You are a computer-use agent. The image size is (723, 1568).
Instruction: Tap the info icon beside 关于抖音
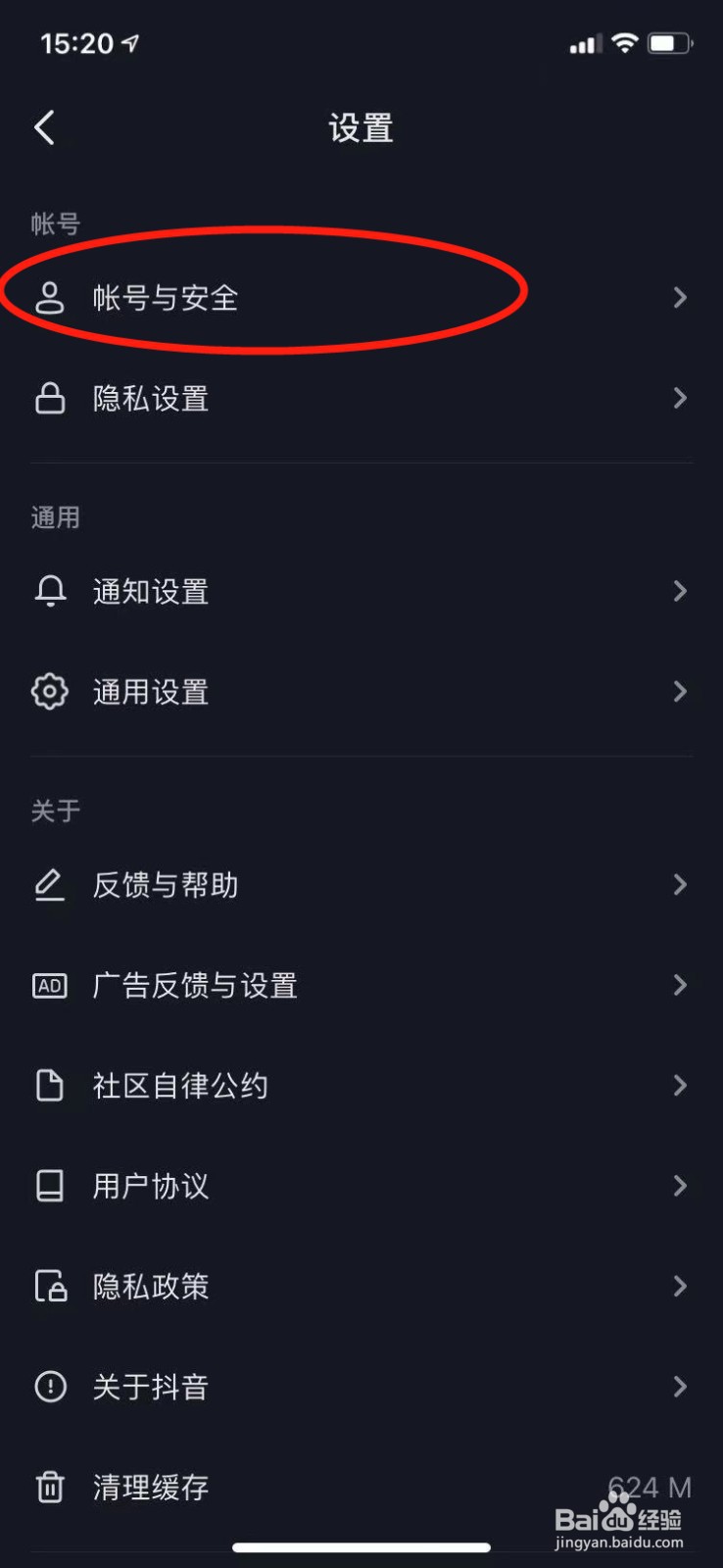50,1387
